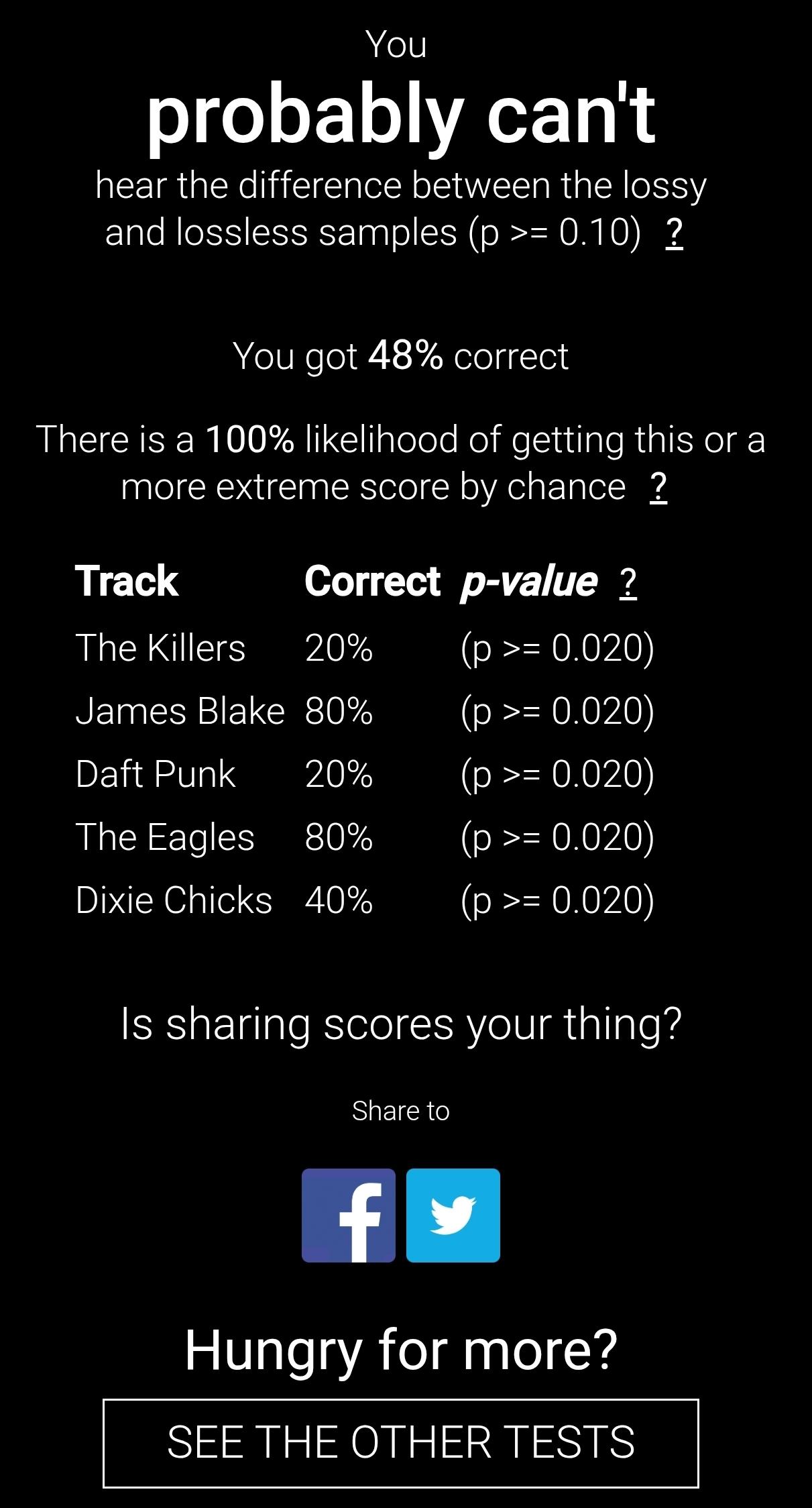Open the question mark after 'score by chance'
Screen dimensions: 812x1508
pyautogui.click(x=658, y=487)
